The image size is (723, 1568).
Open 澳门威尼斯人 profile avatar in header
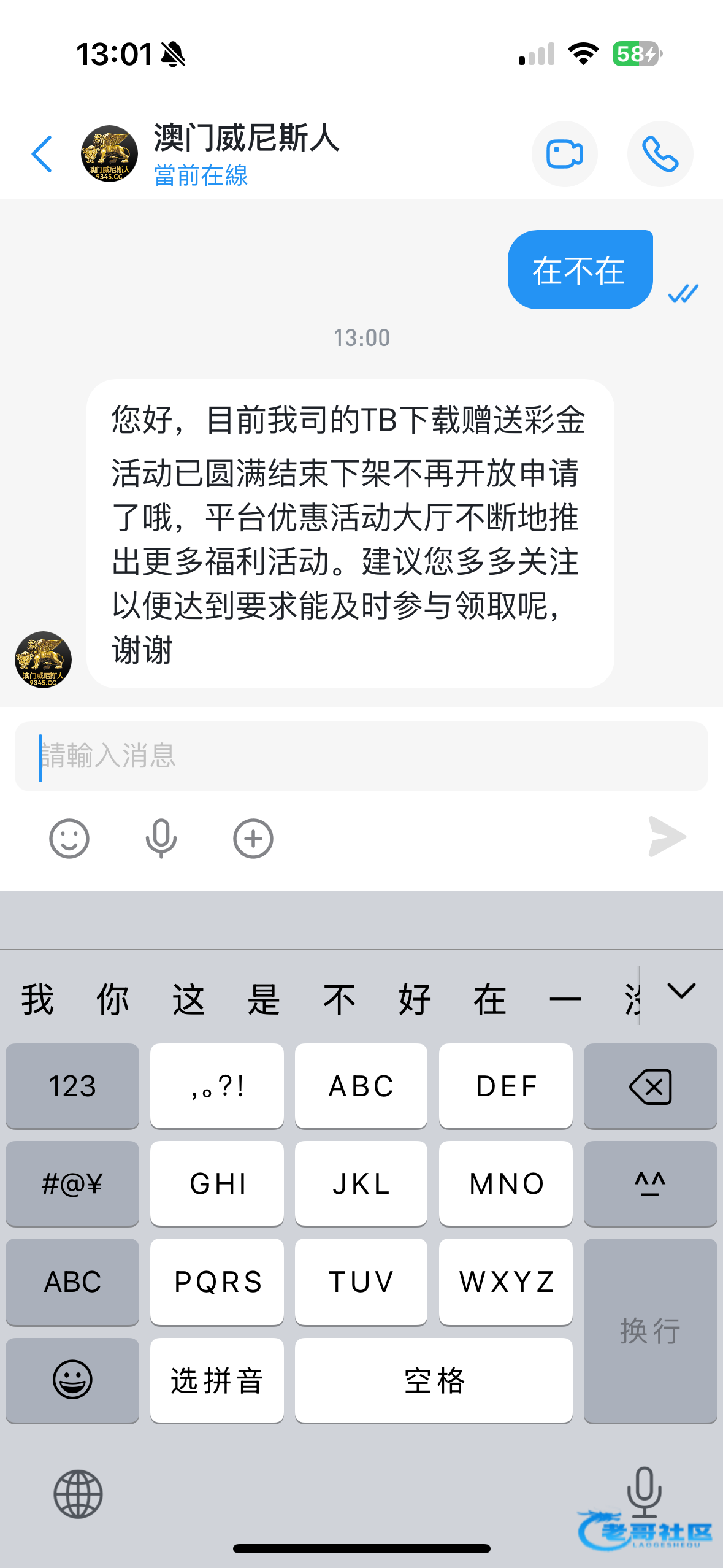tap(109, 154)
